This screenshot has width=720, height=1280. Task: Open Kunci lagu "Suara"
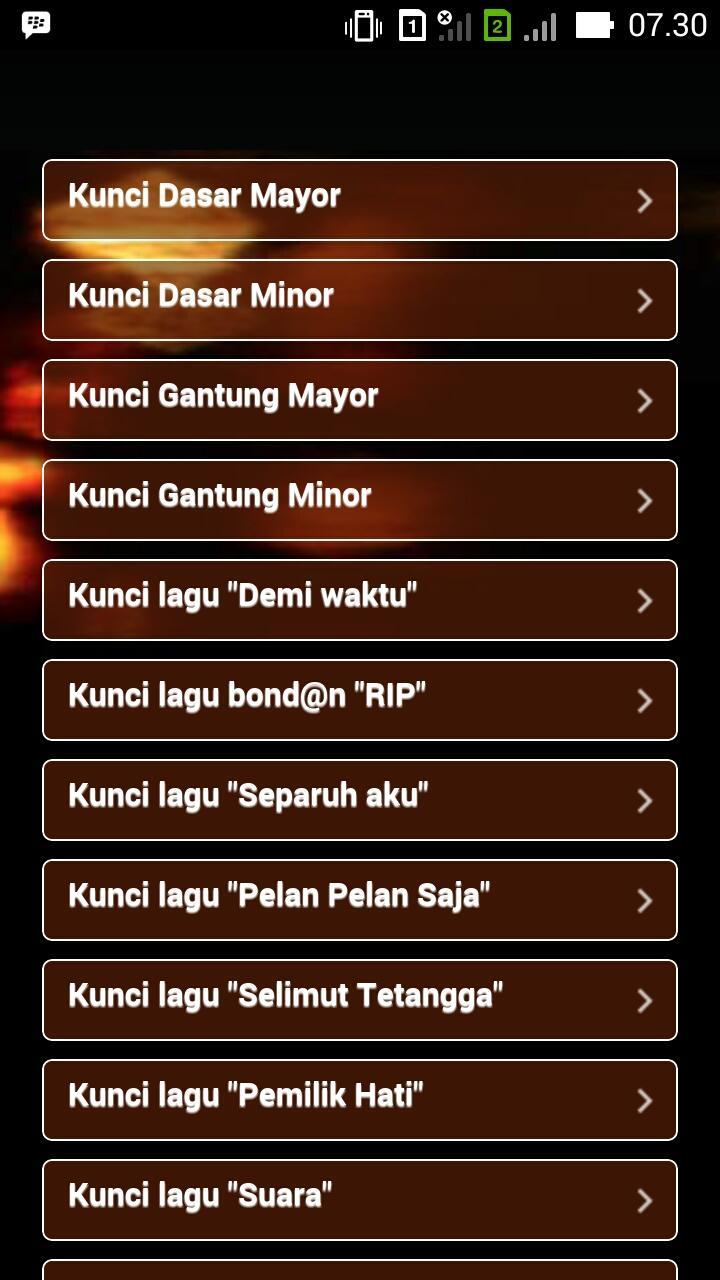tap(359, 1200)
